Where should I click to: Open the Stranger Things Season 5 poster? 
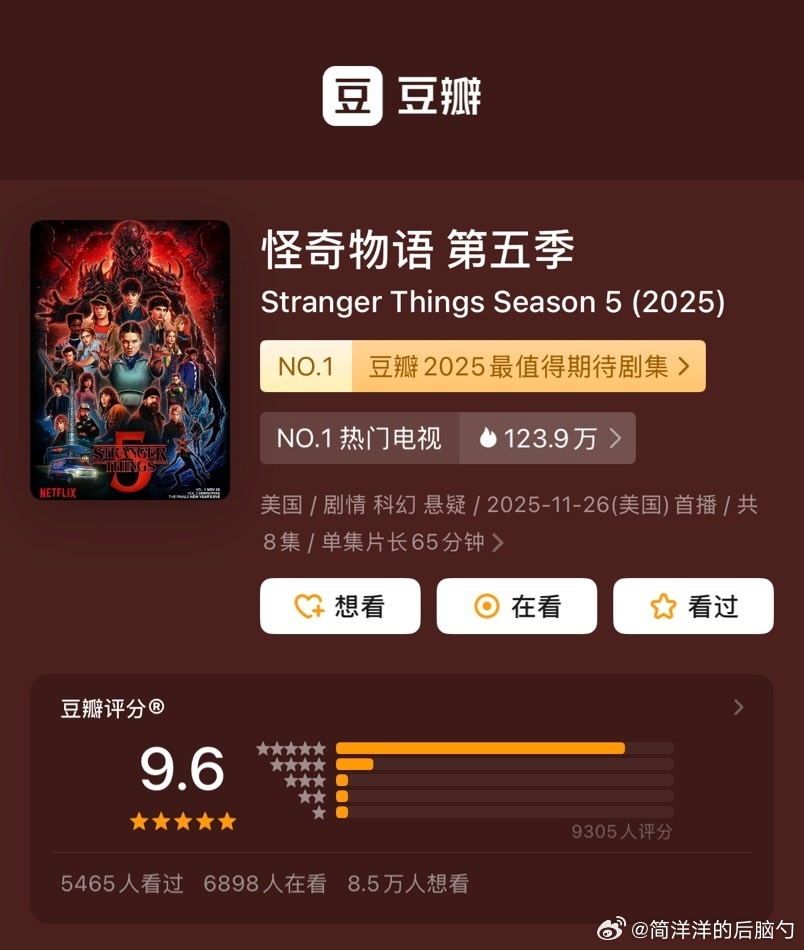point(129,361)
